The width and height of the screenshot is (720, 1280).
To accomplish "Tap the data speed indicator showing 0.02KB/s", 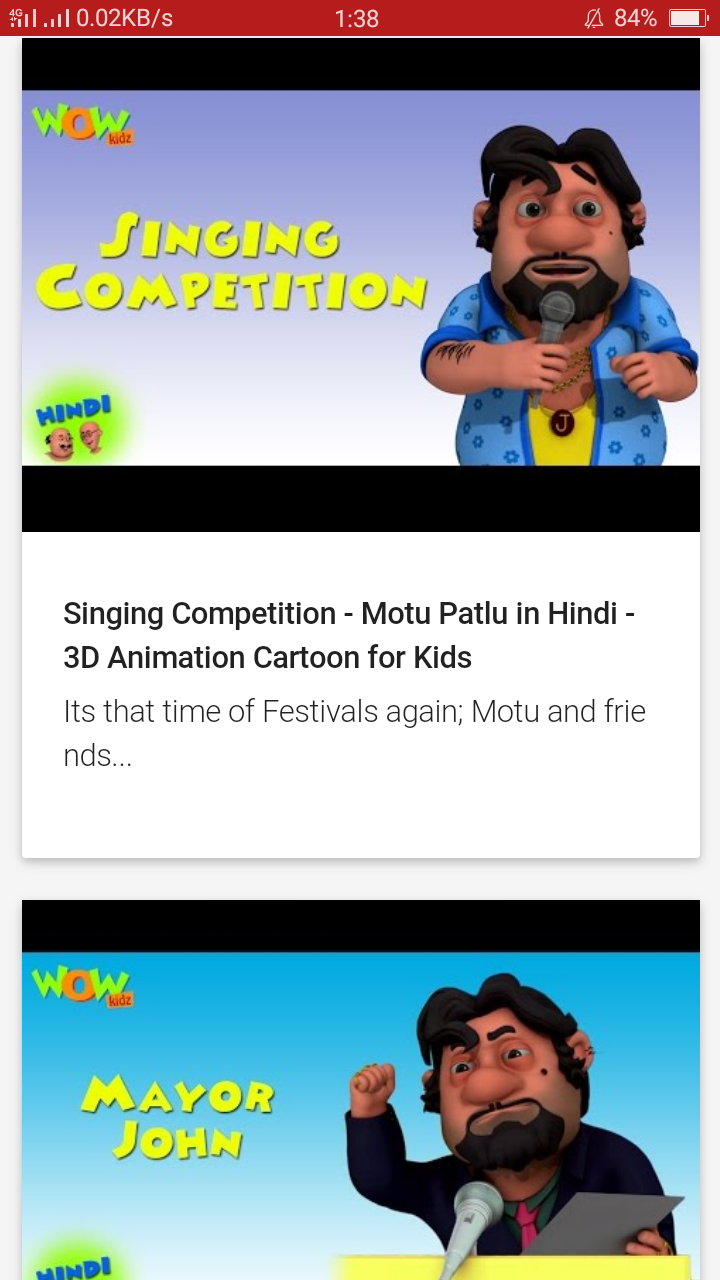I will (127, 17).
